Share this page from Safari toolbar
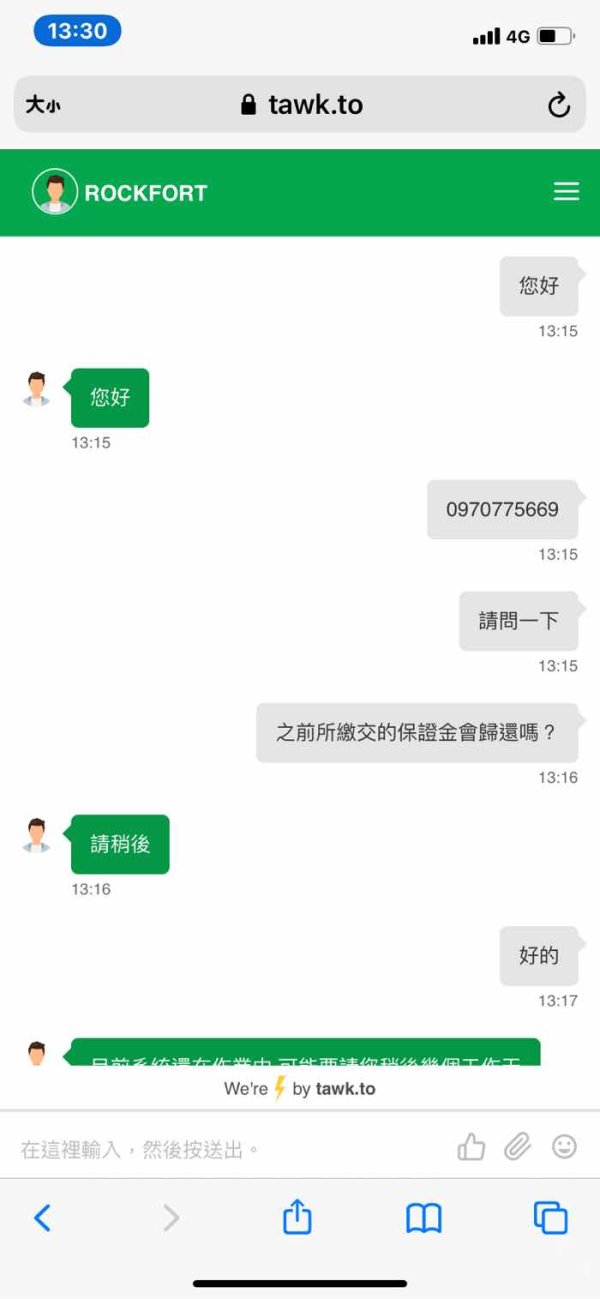600x1299 pixels. (x=297, y=1216)
